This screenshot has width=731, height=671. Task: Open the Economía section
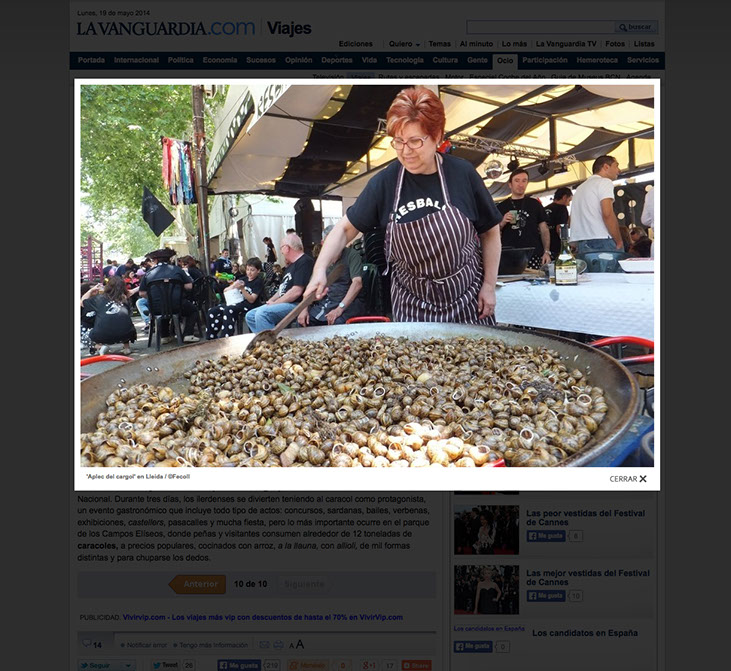click(220, 60)
